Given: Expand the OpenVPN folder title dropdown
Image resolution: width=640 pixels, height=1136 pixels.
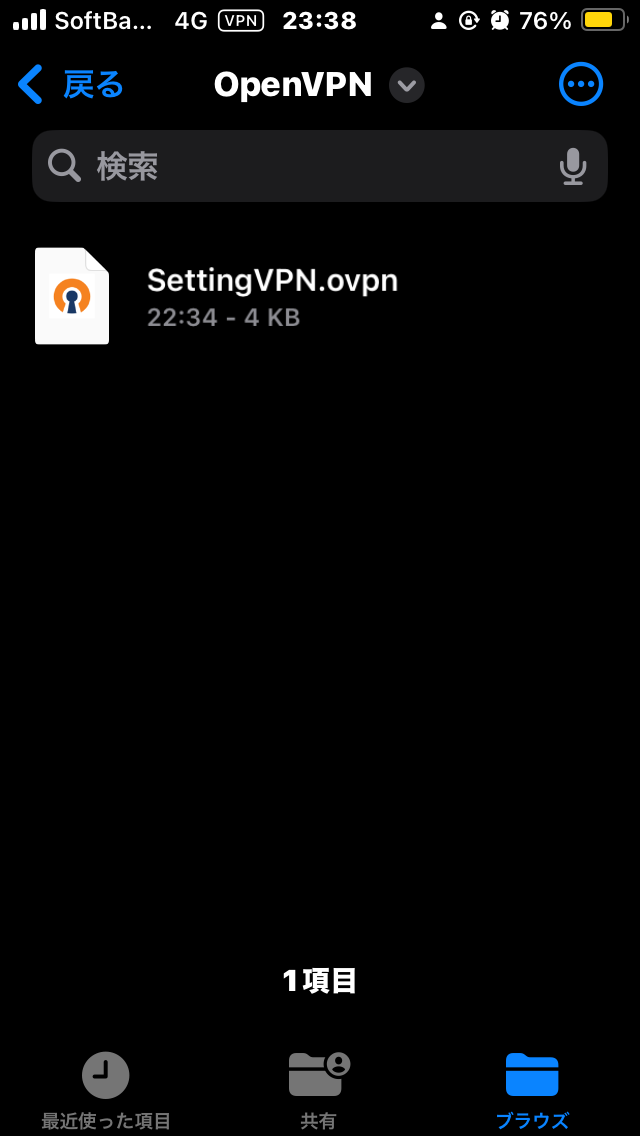Looking at the screenshot, I should click(406, 86).
